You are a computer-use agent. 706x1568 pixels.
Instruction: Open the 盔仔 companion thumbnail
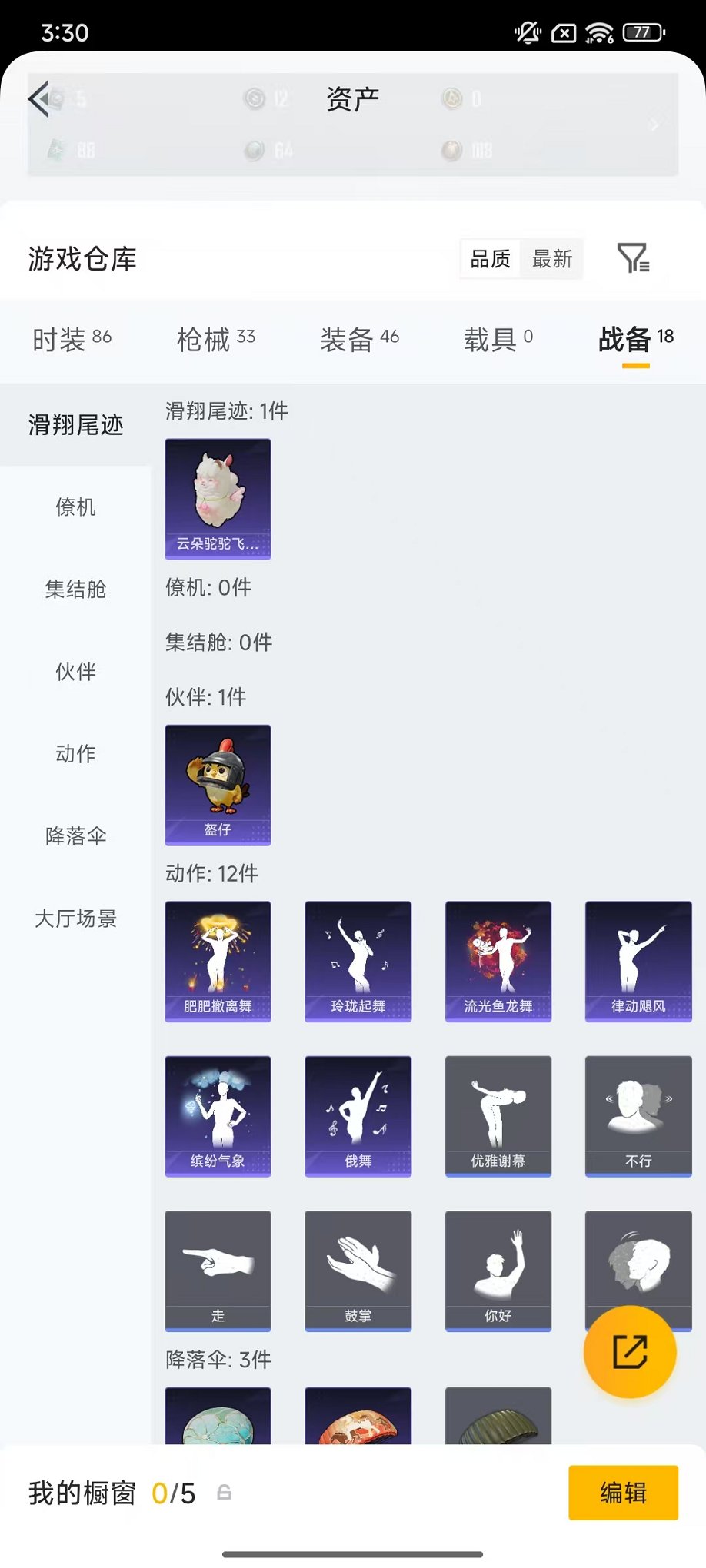pos(218,786)
